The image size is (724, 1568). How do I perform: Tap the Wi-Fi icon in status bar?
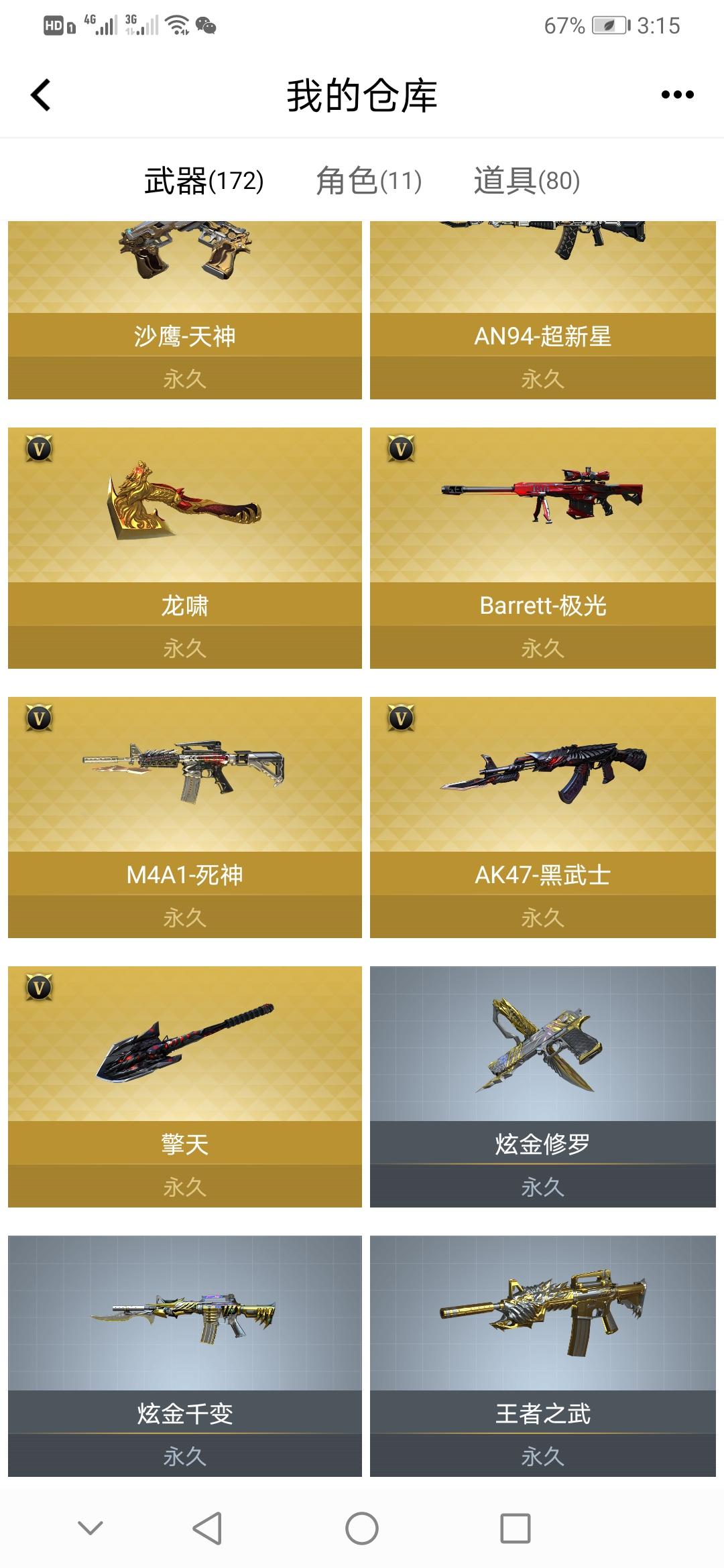click(176, 25)
